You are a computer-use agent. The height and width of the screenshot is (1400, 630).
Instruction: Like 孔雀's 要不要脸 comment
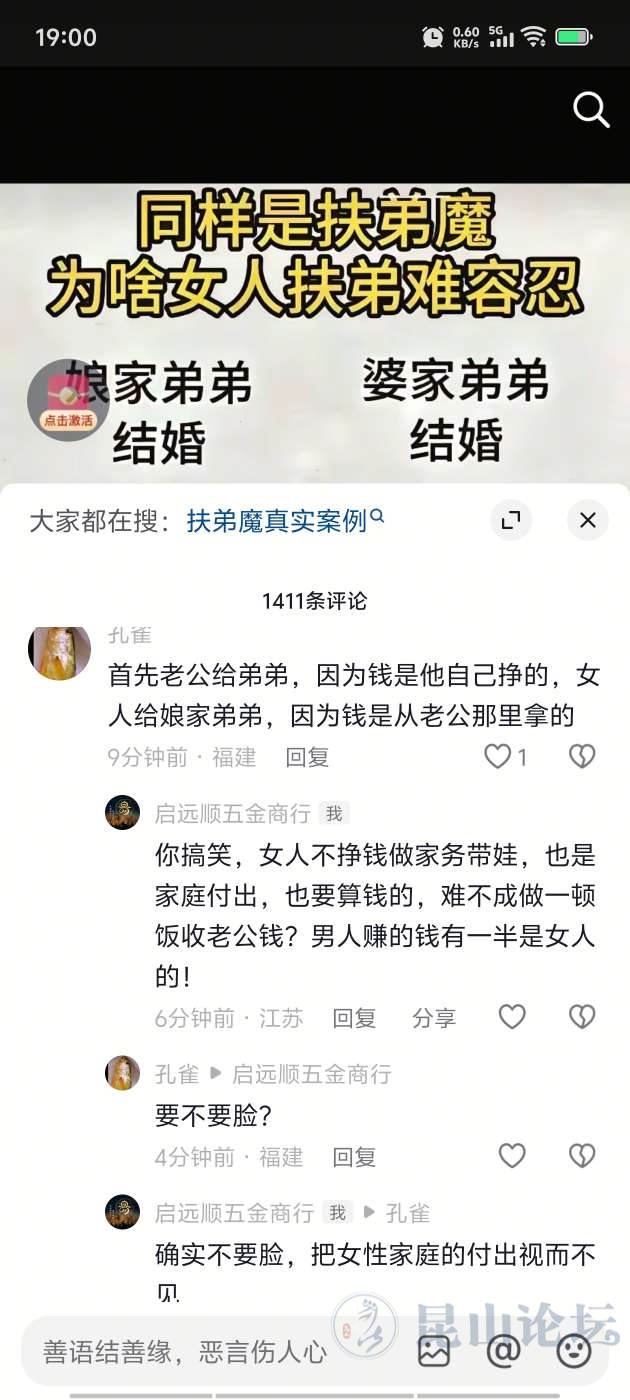[512, 1157]
